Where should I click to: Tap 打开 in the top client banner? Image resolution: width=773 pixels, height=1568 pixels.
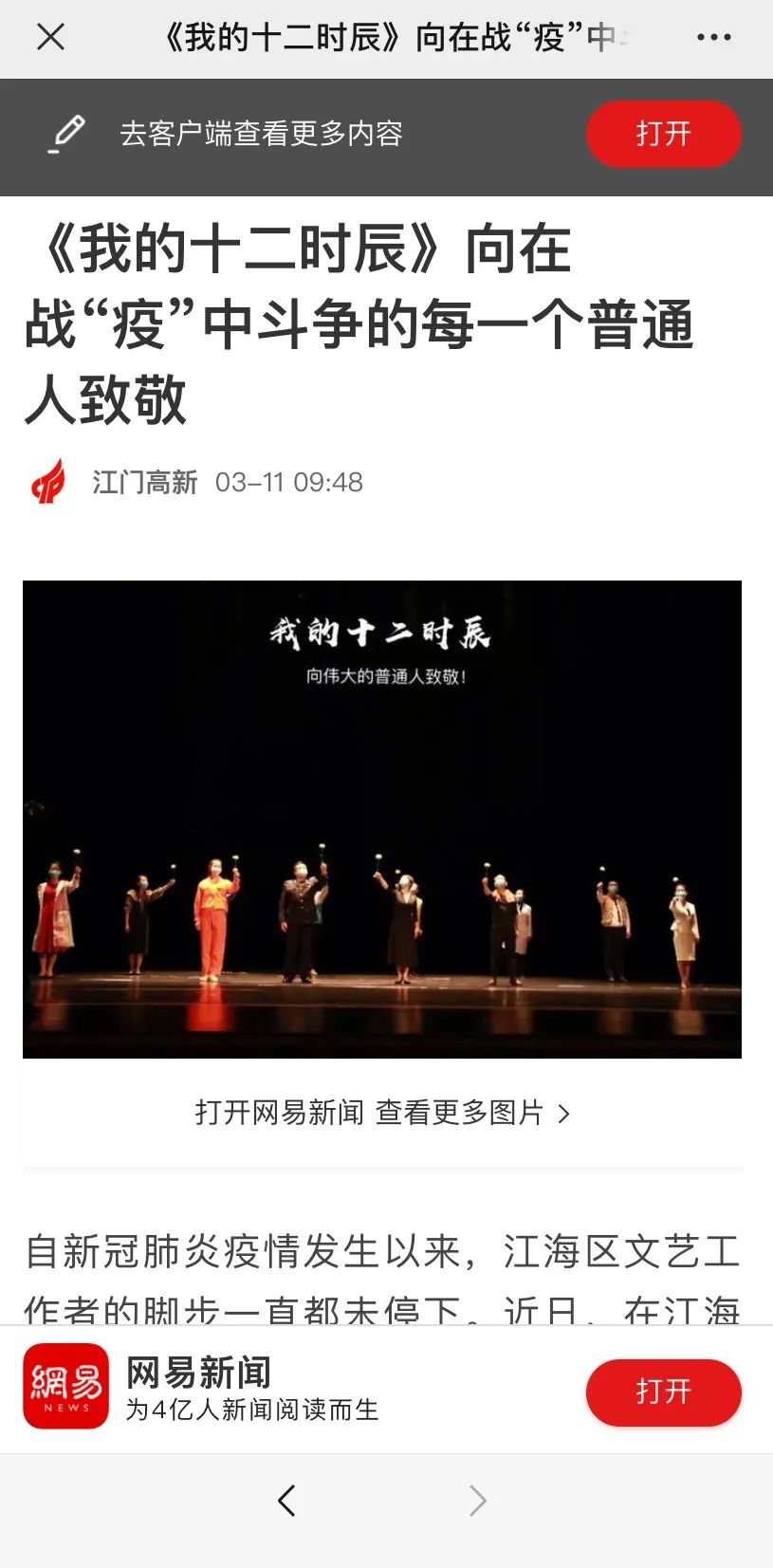pyautogui.click(x=663, y=134)
